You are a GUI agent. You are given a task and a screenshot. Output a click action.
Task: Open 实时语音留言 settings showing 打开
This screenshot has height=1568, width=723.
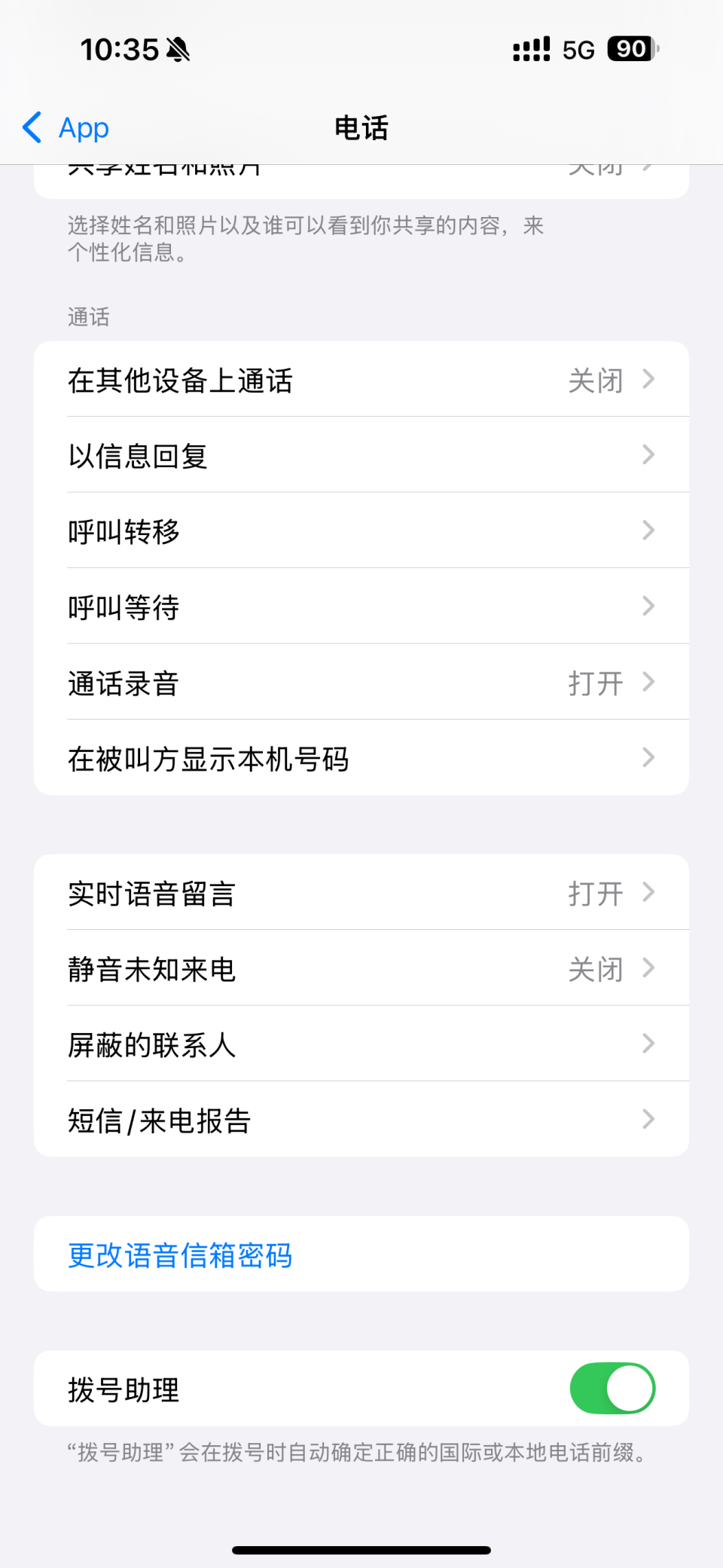point(361,893)
